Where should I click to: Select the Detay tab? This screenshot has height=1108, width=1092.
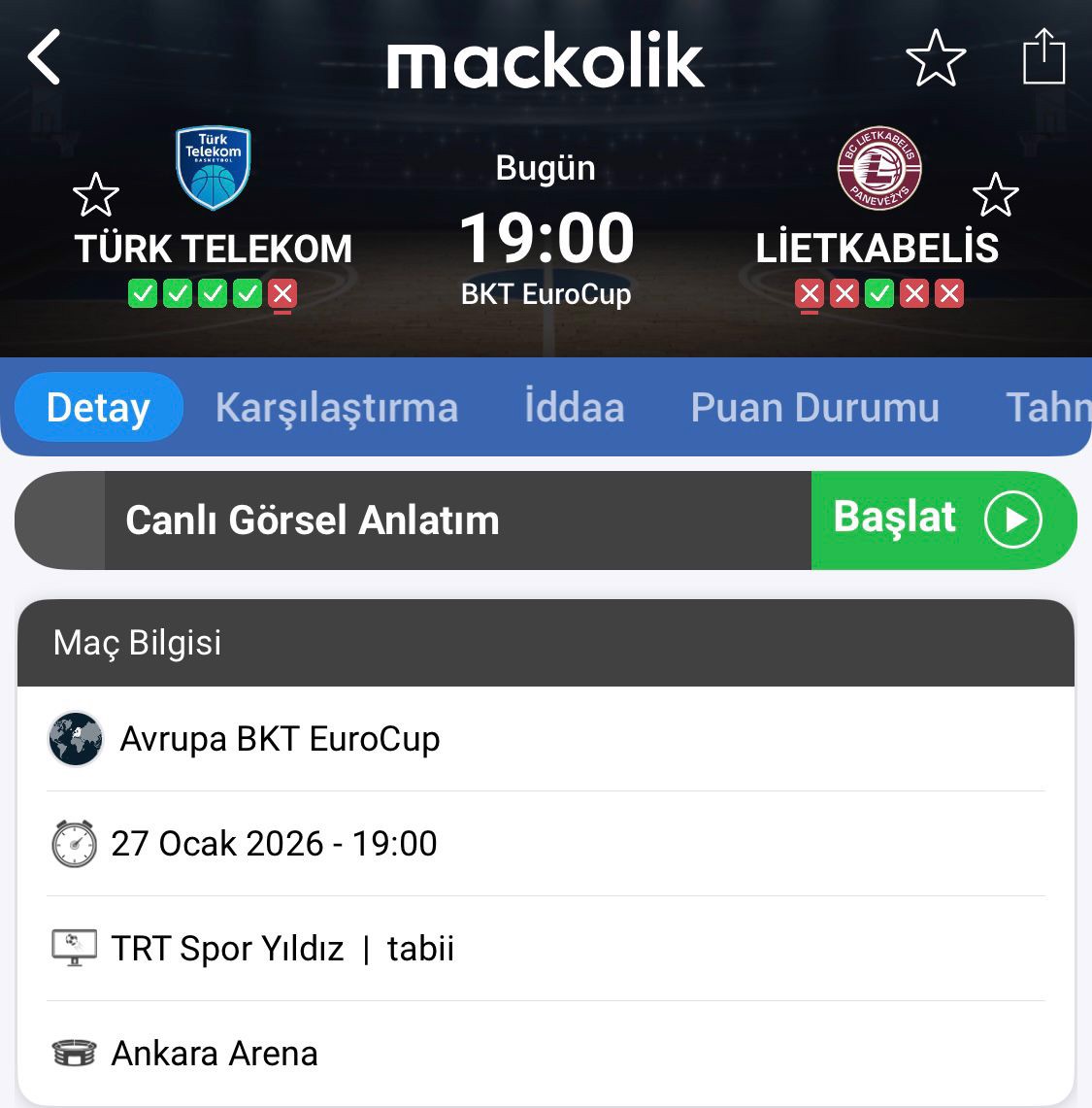click(98, 408)
